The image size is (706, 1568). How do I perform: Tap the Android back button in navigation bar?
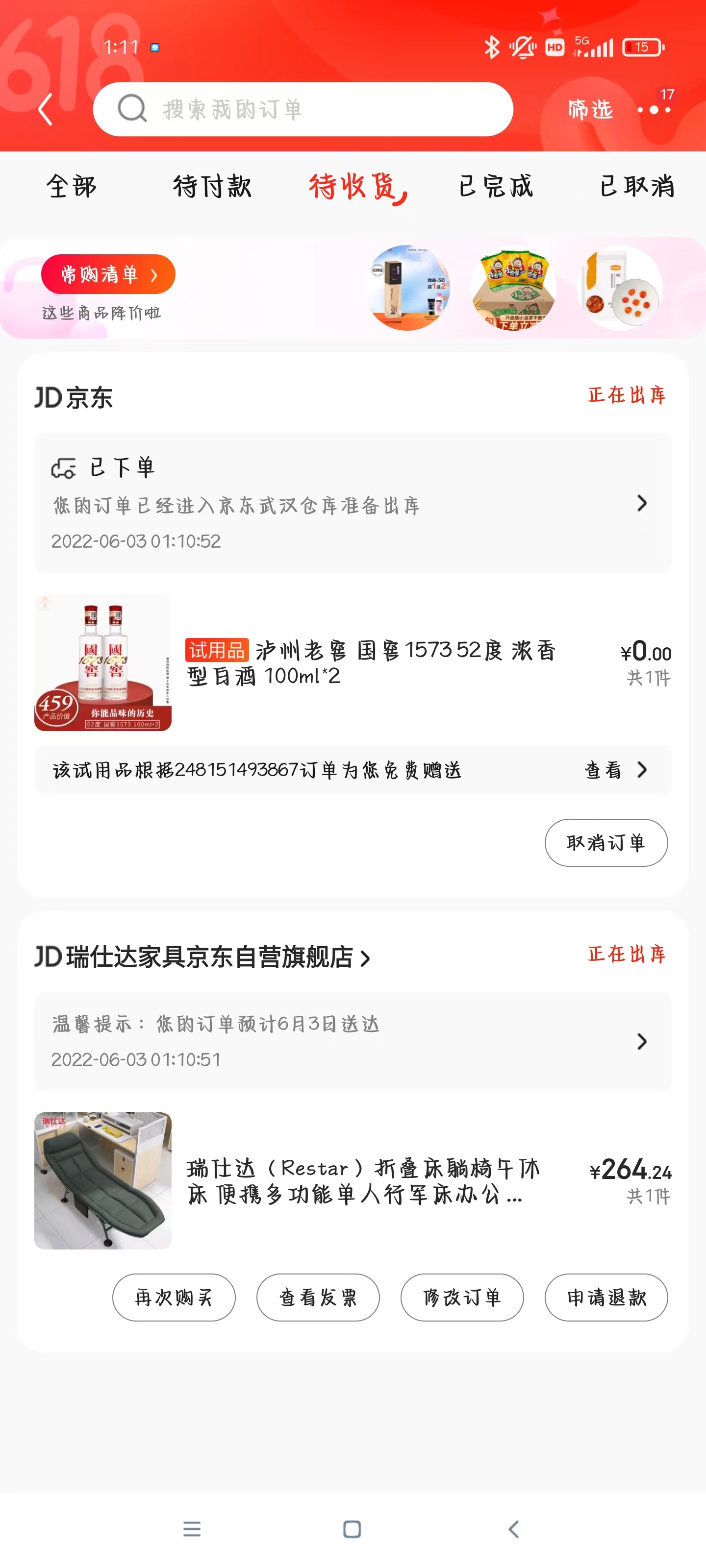click(513, 1529)
